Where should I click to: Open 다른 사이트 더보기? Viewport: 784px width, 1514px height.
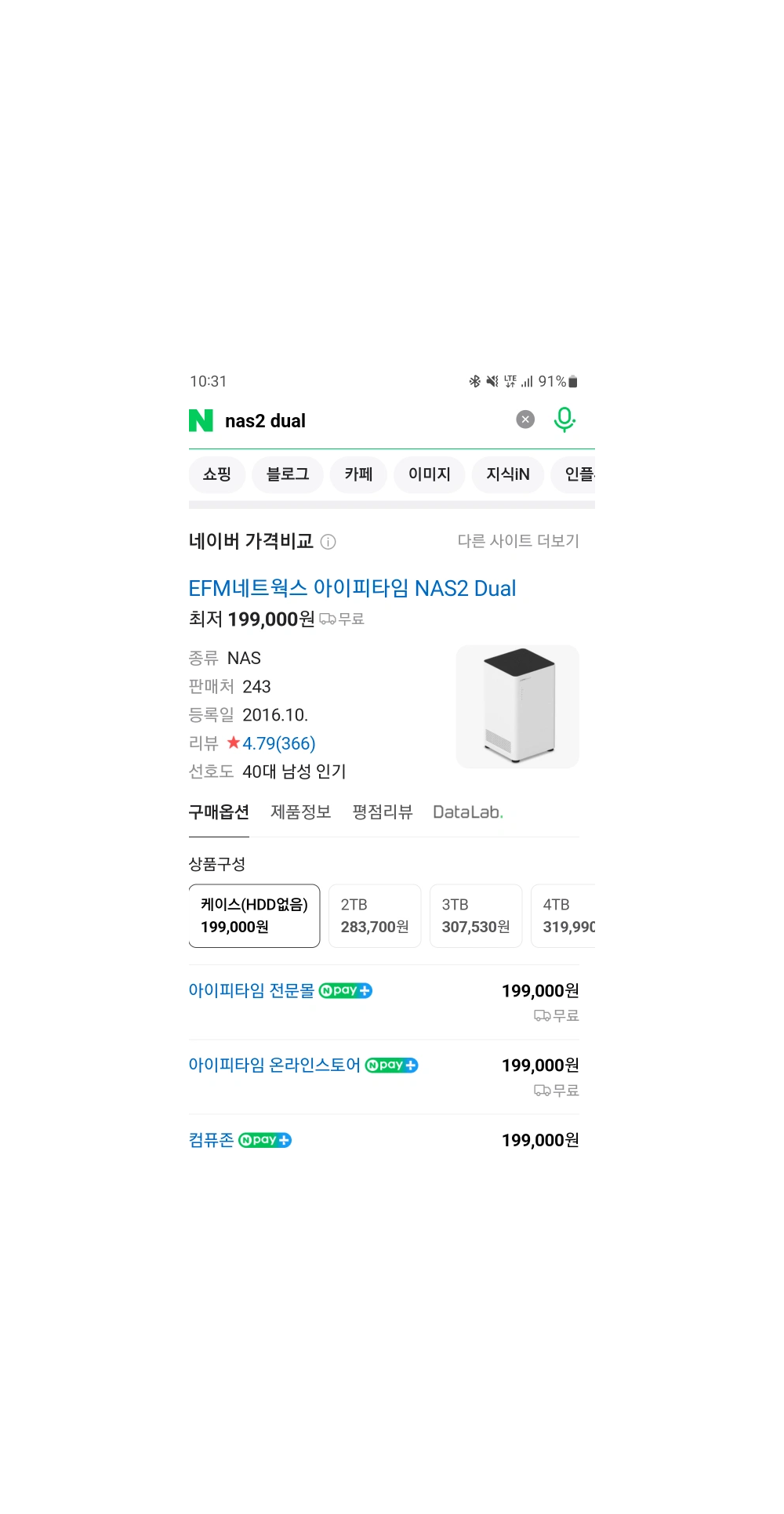coord(518,541)
